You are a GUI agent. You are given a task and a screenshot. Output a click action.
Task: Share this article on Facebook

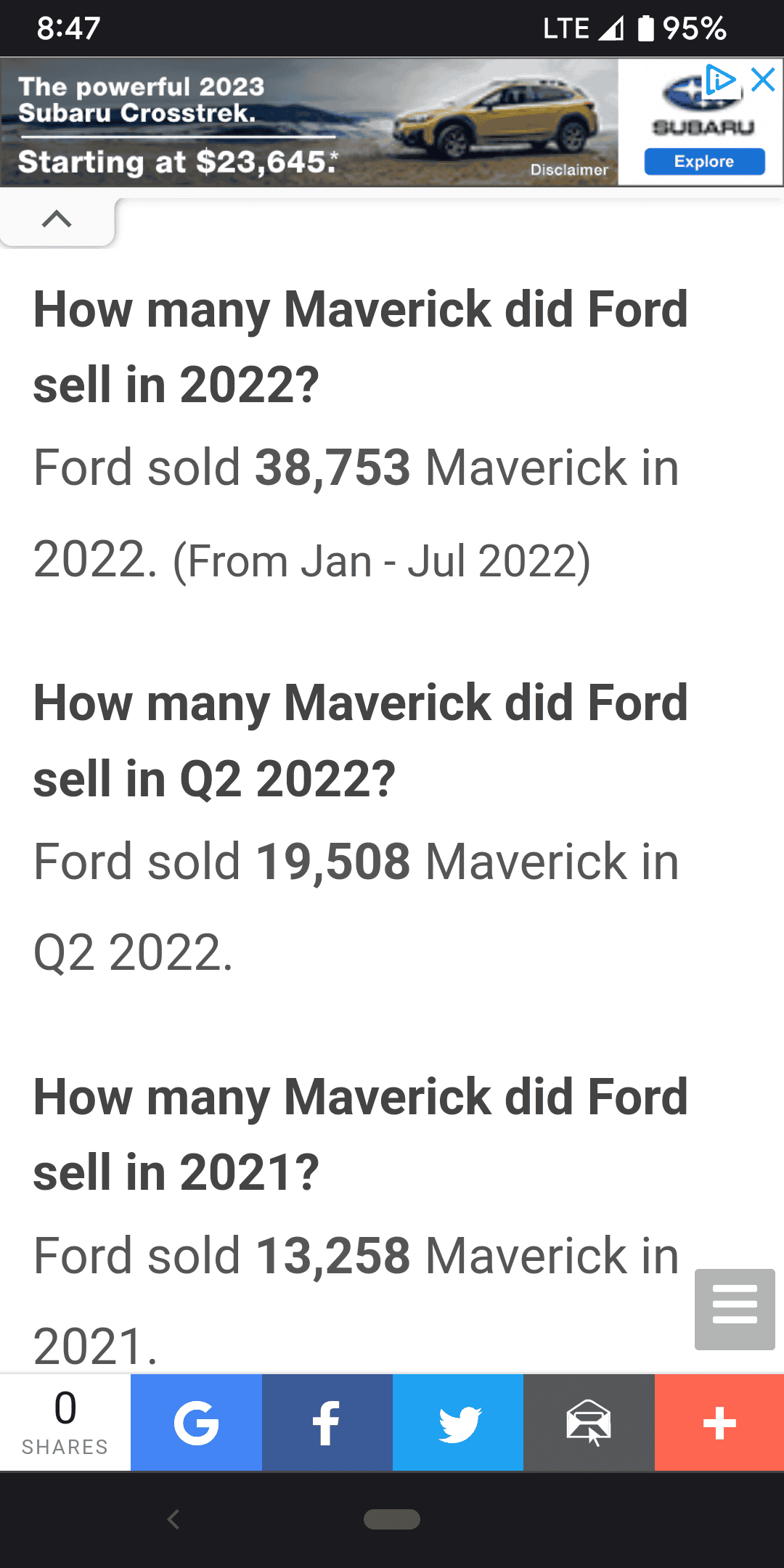(327, 1423)
